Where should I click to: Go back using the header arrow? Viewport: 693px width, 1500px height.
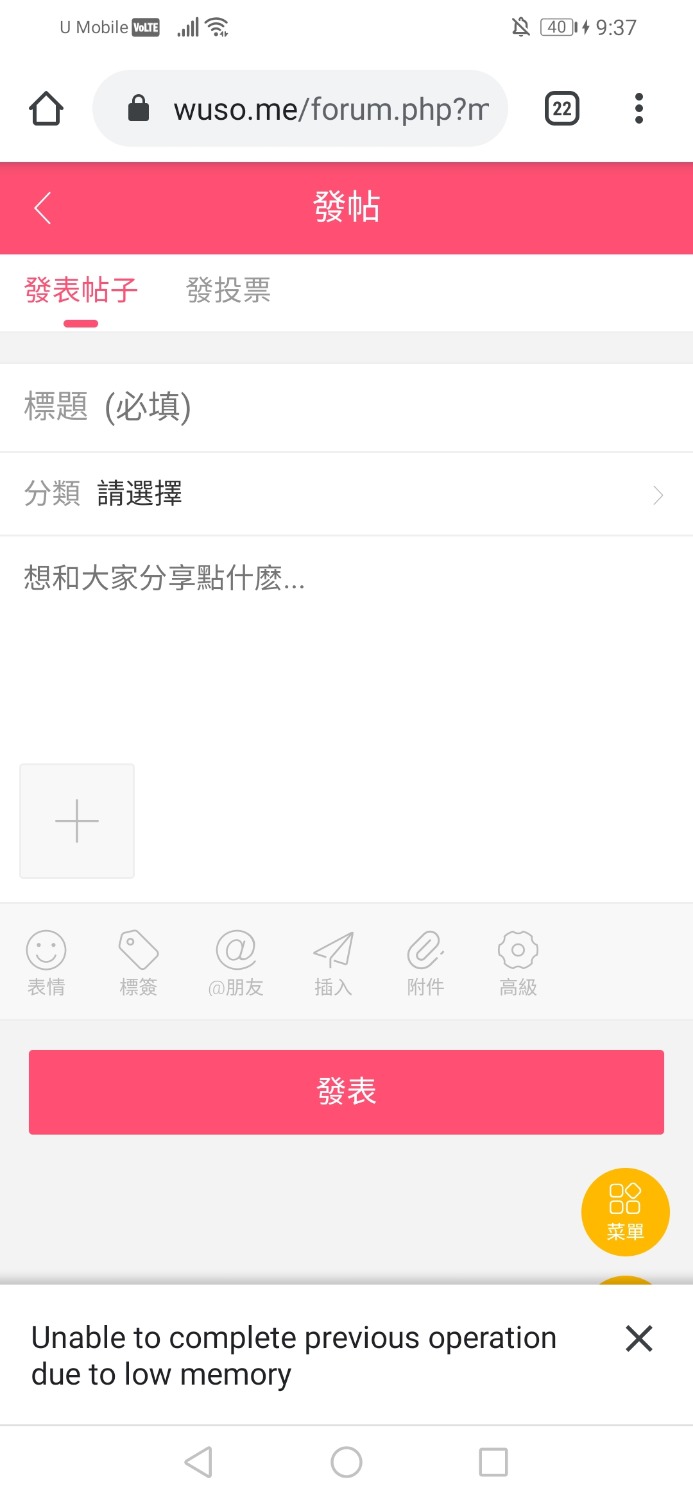(x=42, y=208)
